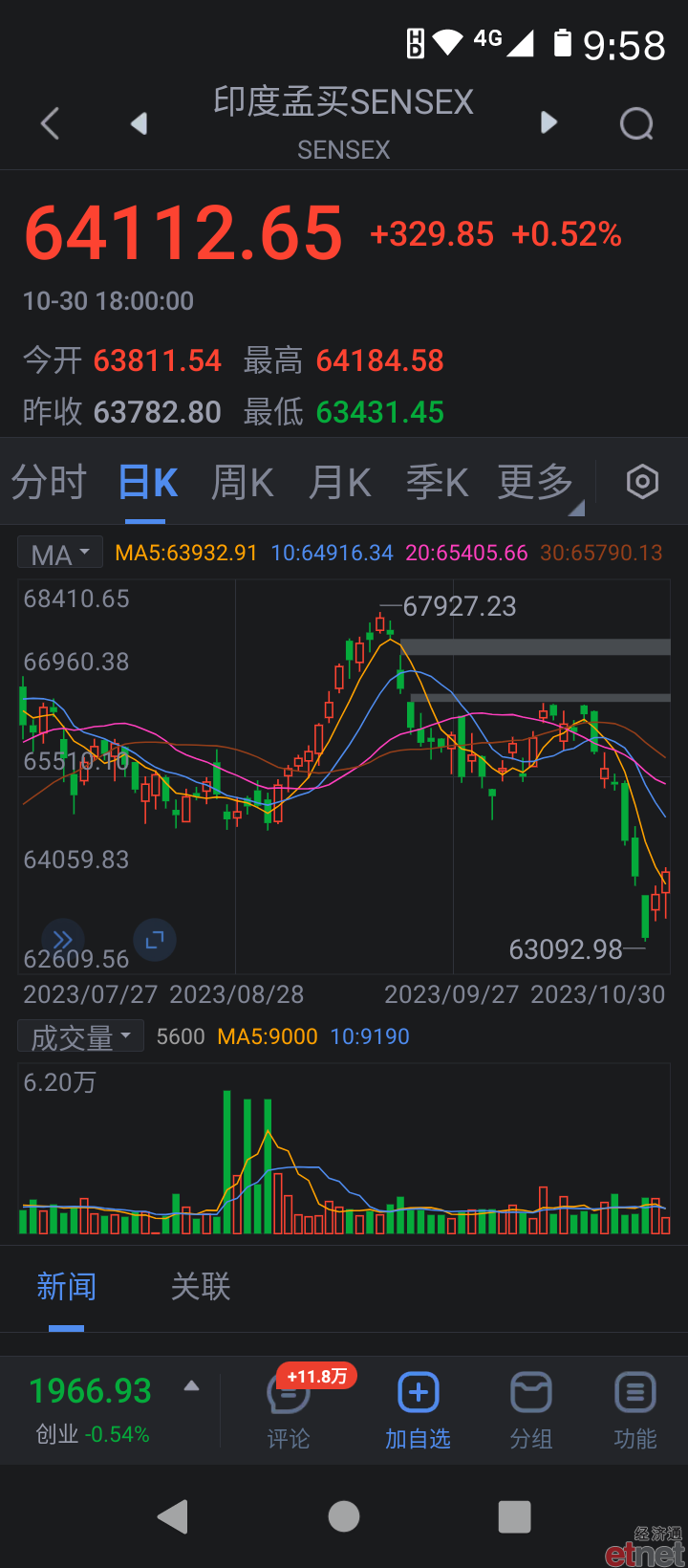Switch to the previous index with left triangle
The height and width of the screenshot is (1568, 688).
140,122
